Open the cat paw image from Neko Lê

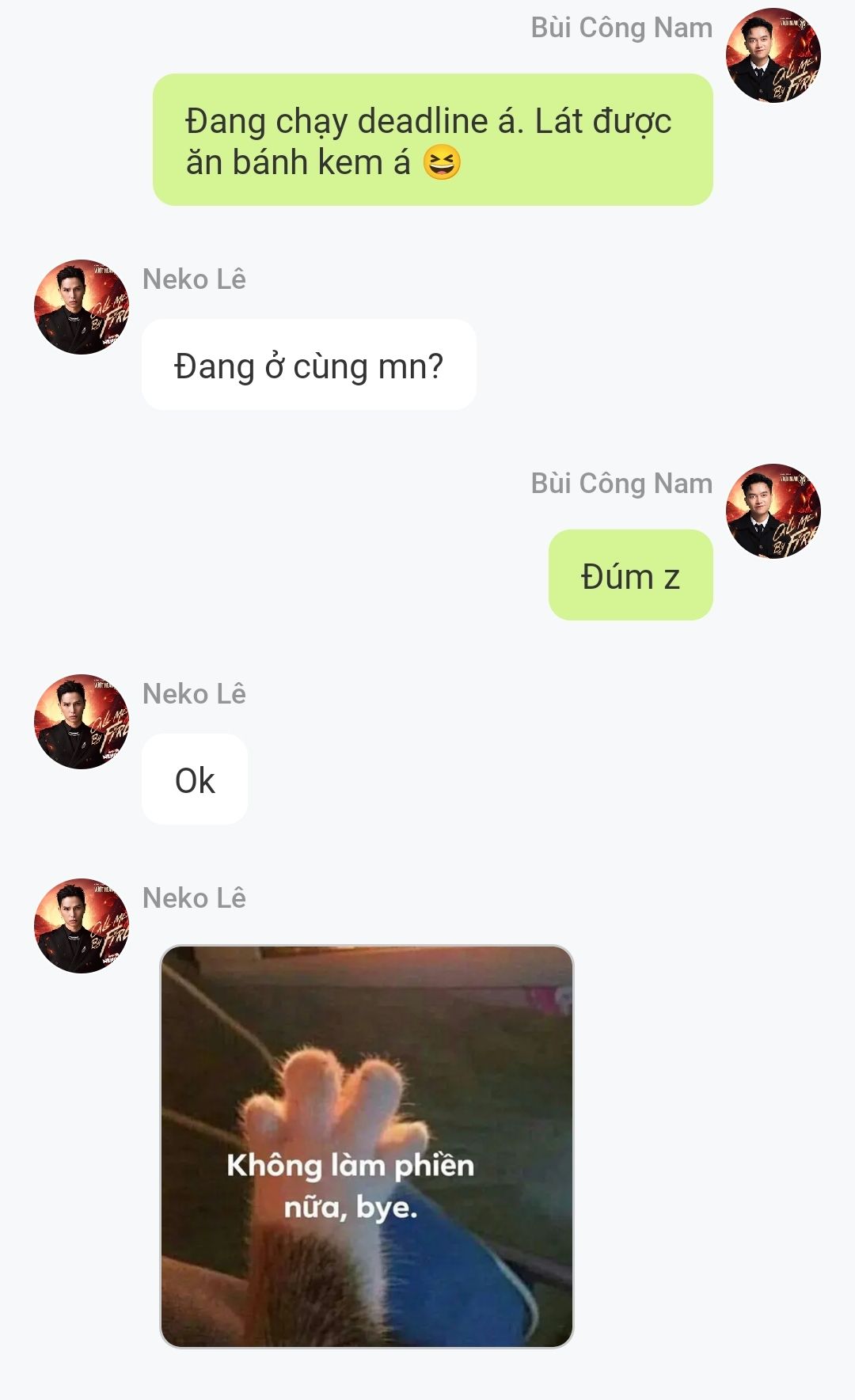point(367,1146)
